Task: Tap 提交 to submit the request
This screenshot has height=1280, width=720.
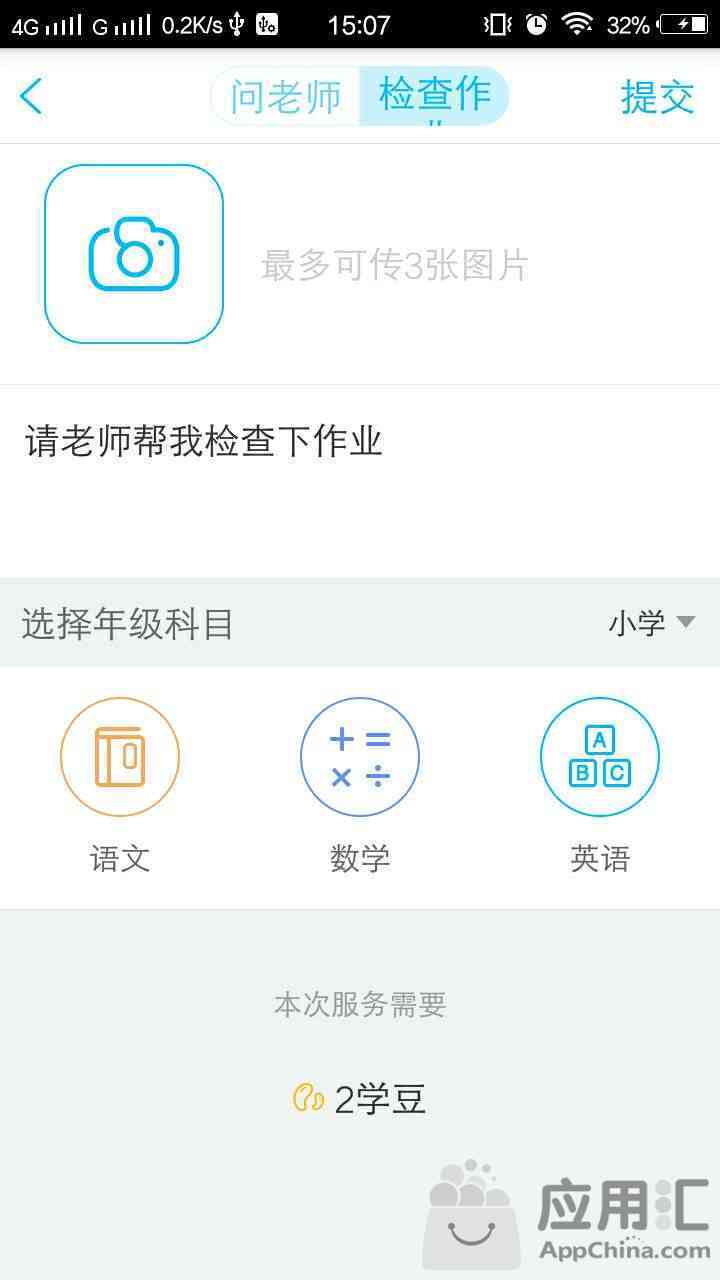Action: click(657, 97)
